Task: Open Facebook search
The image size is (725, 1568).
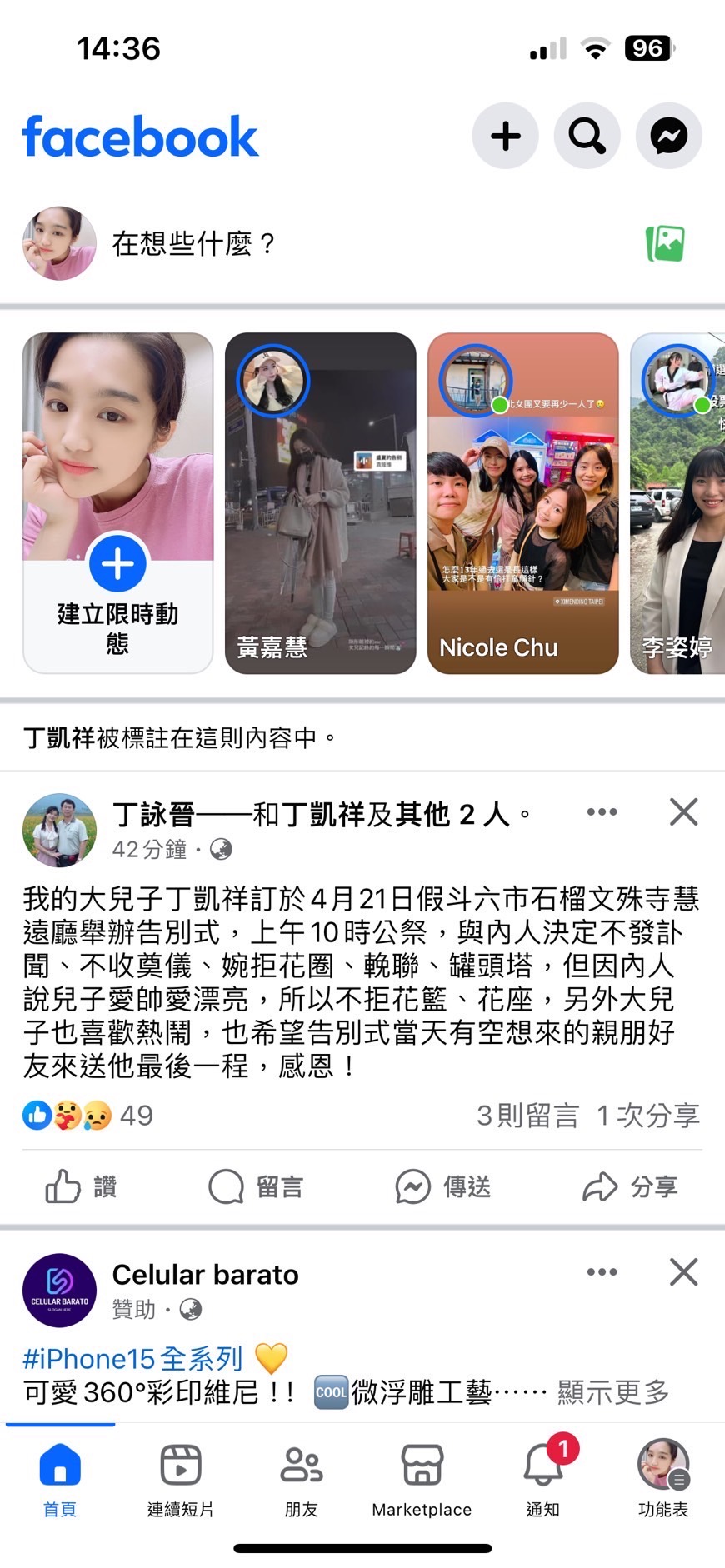Action: click(587, 136)
